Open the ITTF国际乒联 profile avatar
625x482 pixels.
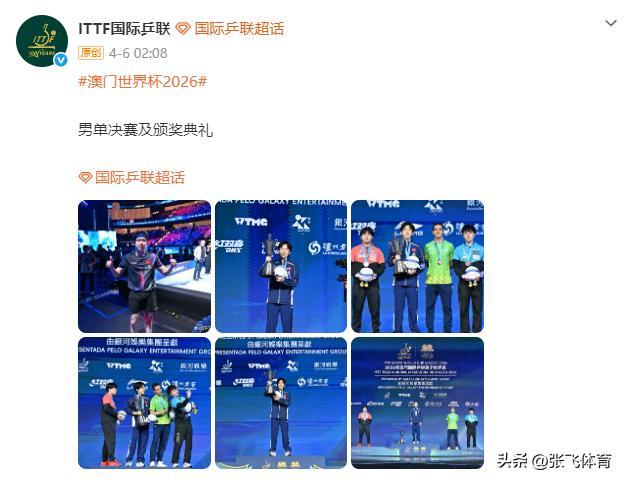tap(42, 41)
